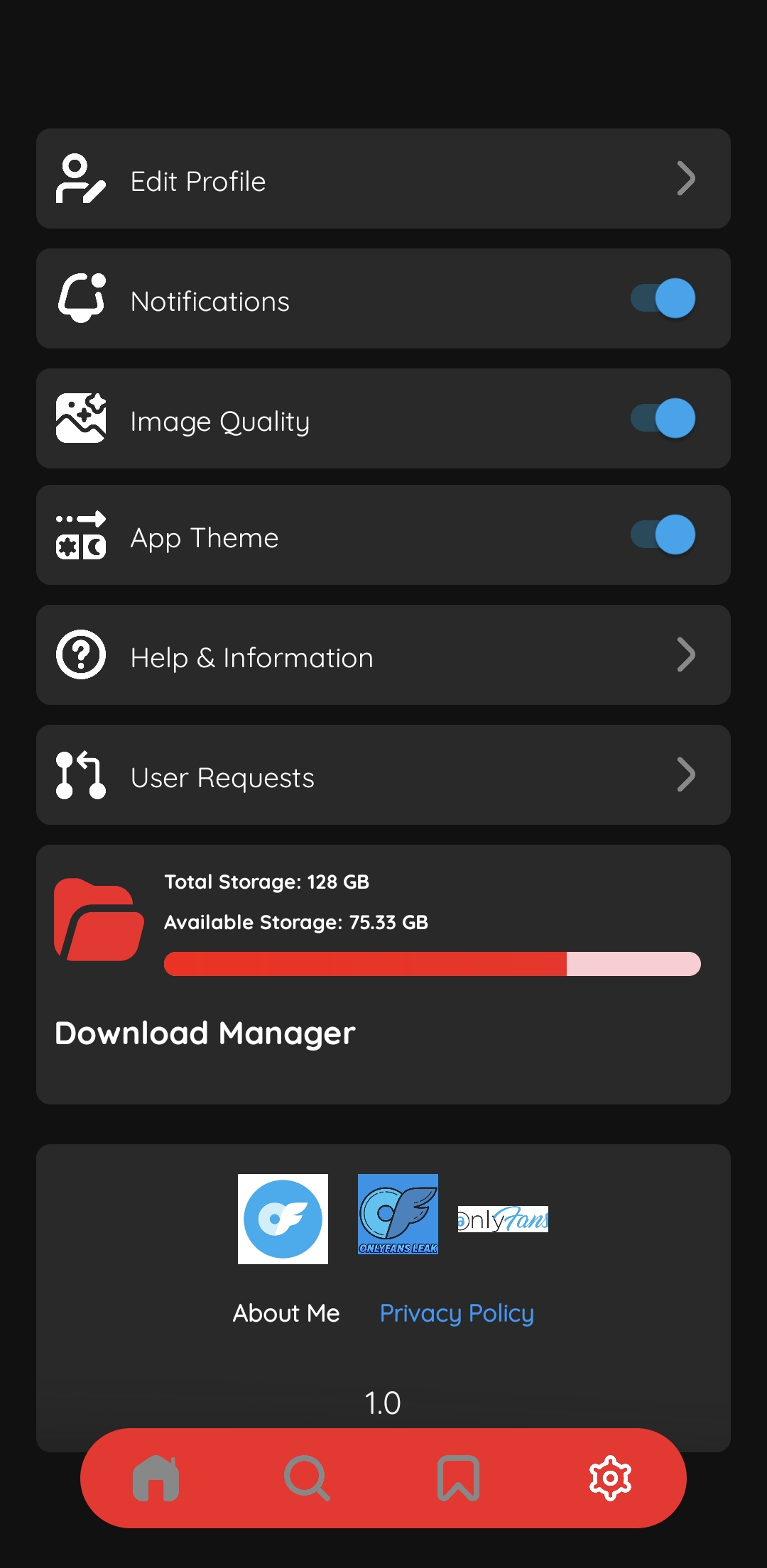Open User Requests
Screen dimensions: 767x1568
pyautogui.click(x=383, y=774)
